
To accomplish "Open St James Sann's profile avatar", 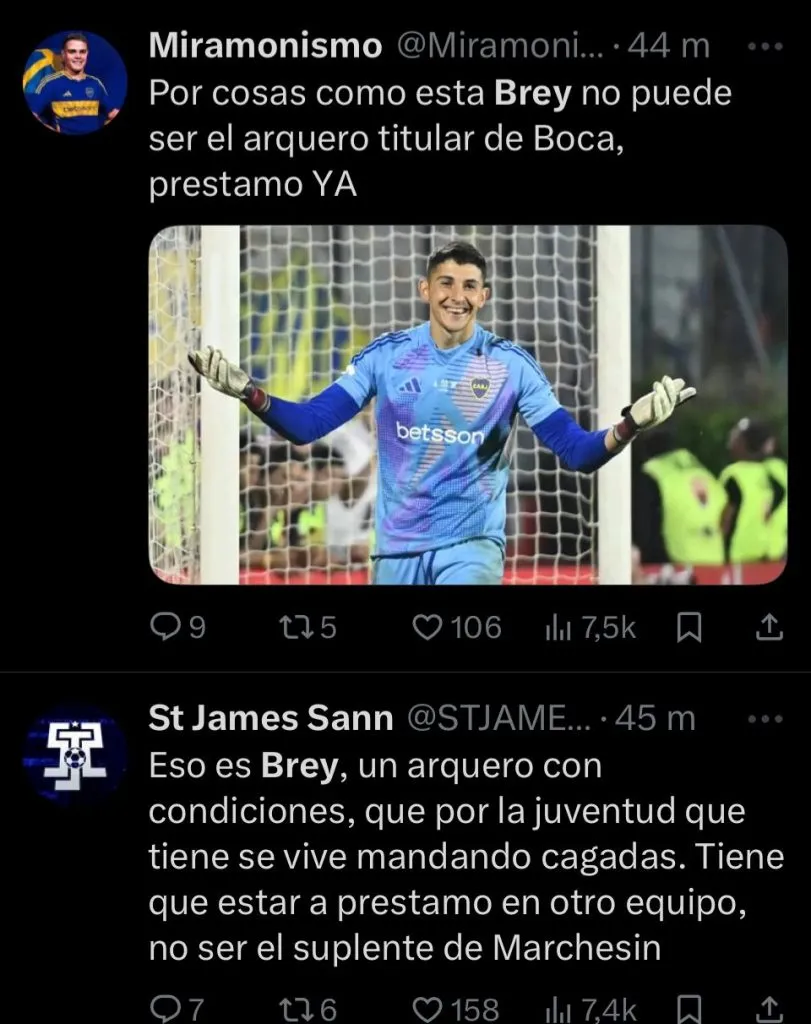I will point(75,756).
